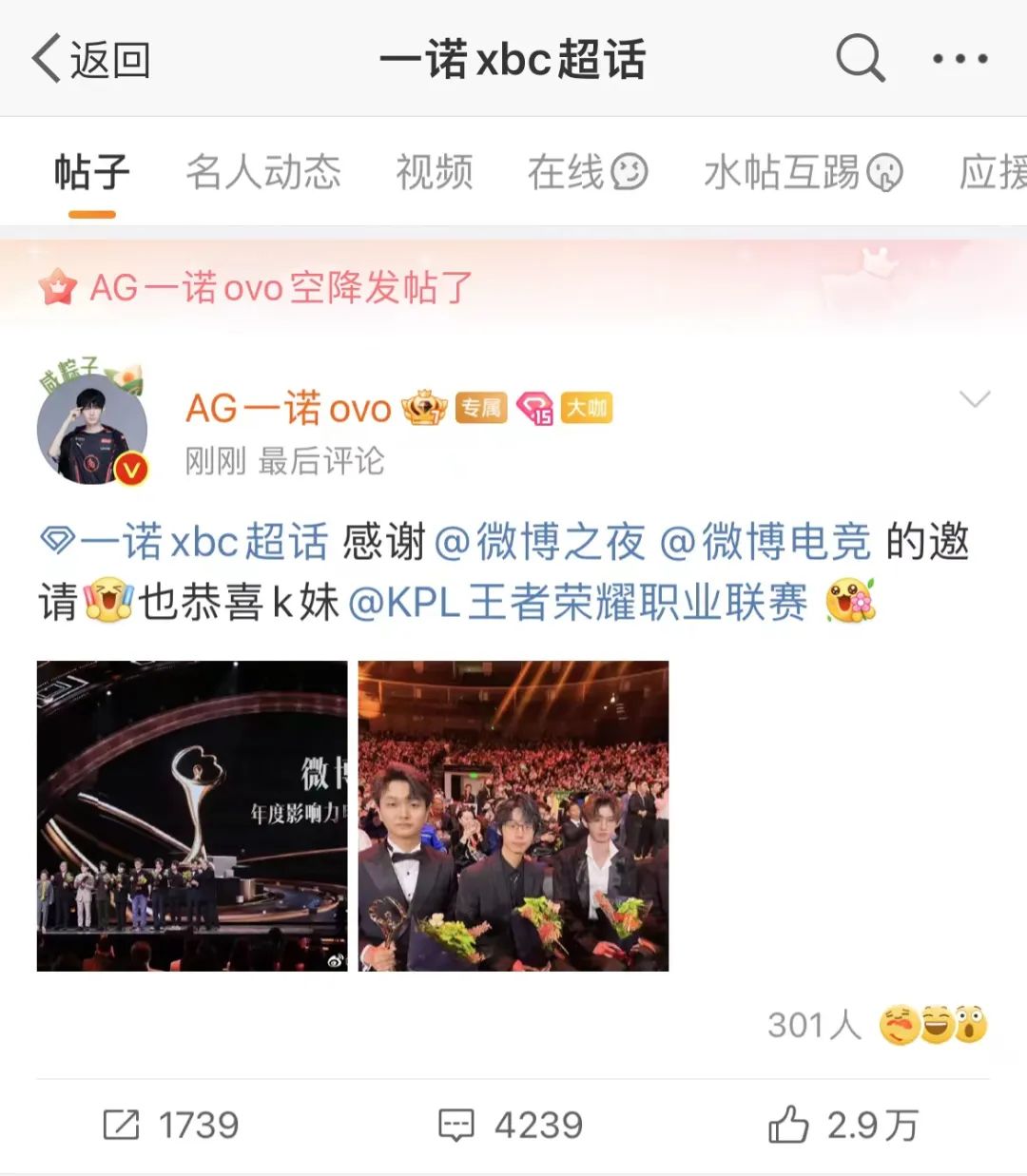Switch to the 视频 tab
The width and height of the screenshot is (1027, 1176).
click(x=434, y=172)
